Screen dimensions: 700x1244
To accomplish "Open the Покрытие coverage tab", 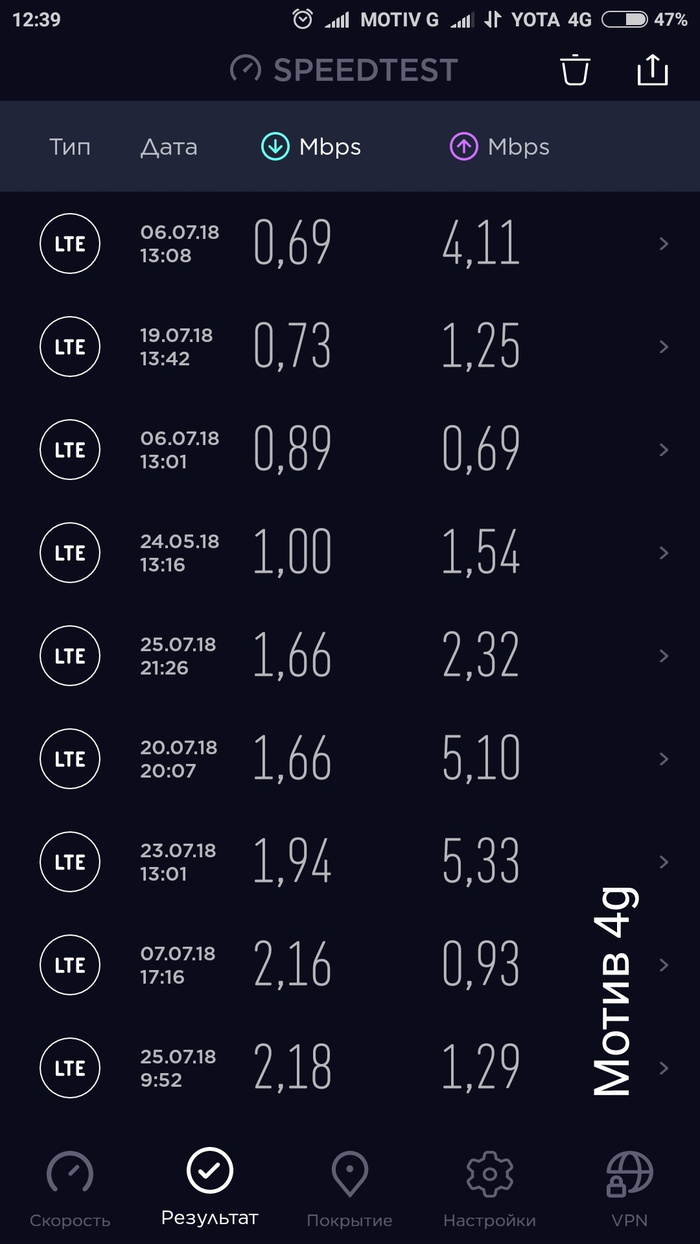I will (349, 1188).
